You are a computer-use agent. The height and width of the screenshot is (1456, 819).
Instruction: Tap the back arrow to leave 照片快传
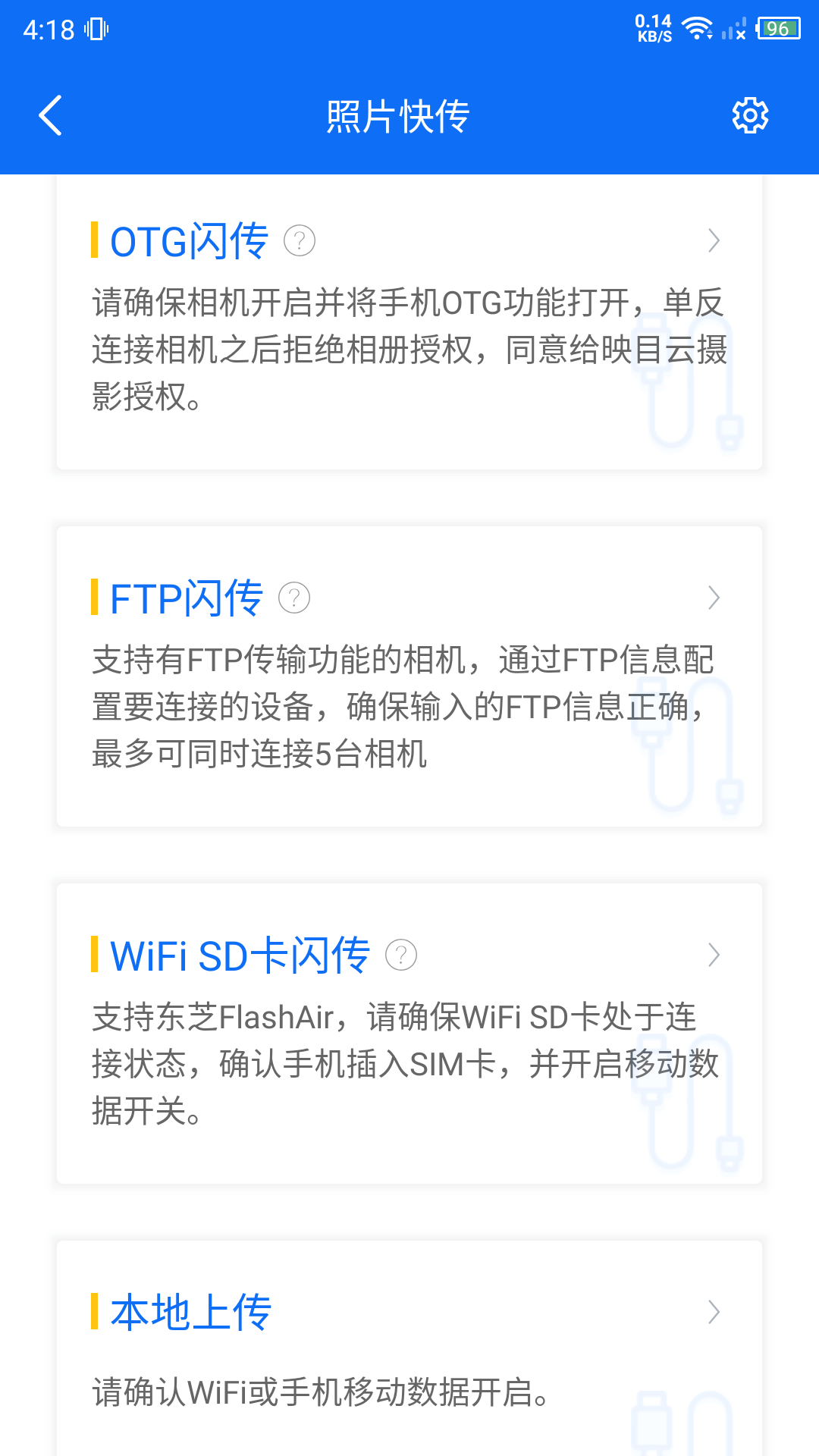click(x=50, y=116)
